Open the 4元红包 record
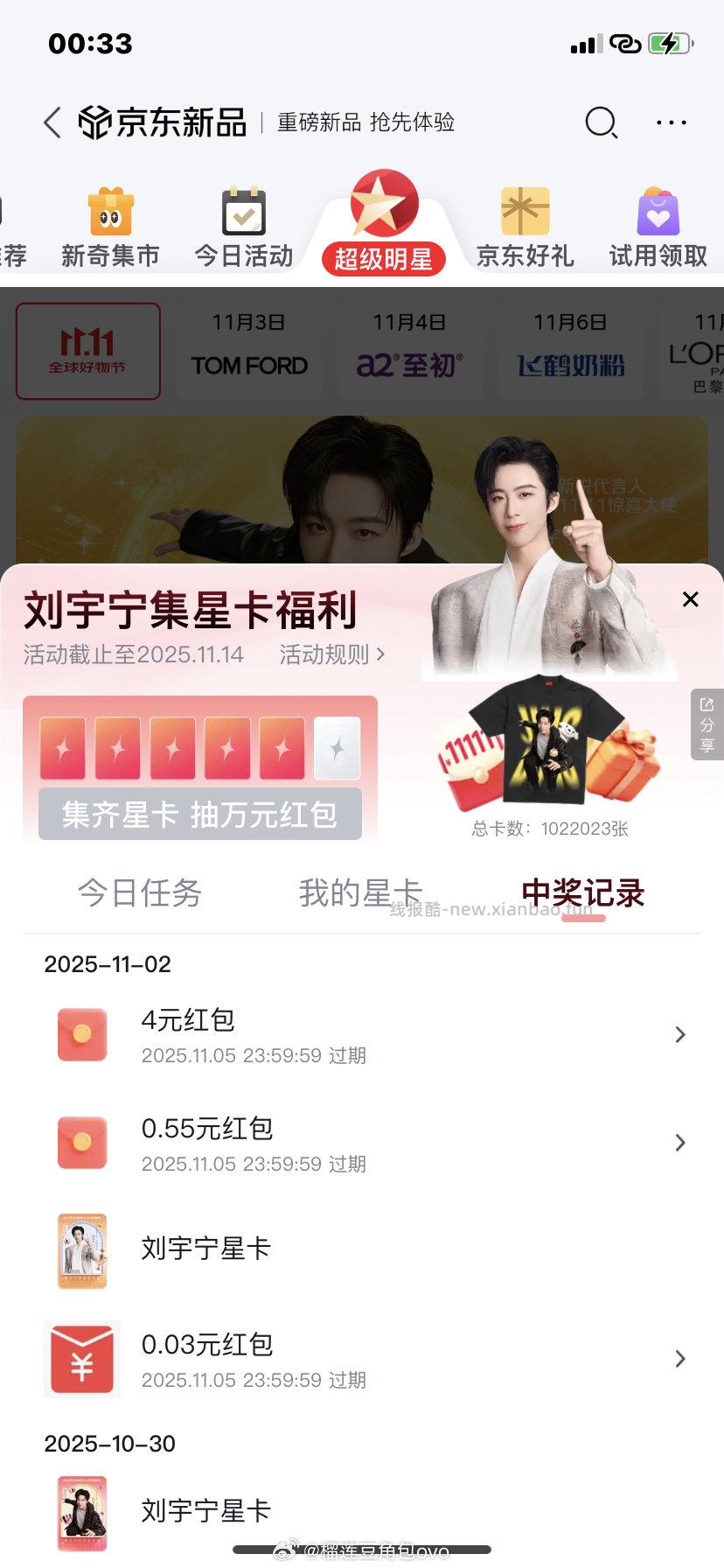This screenshot has width=724, height=1568. tap(367, 1035)
